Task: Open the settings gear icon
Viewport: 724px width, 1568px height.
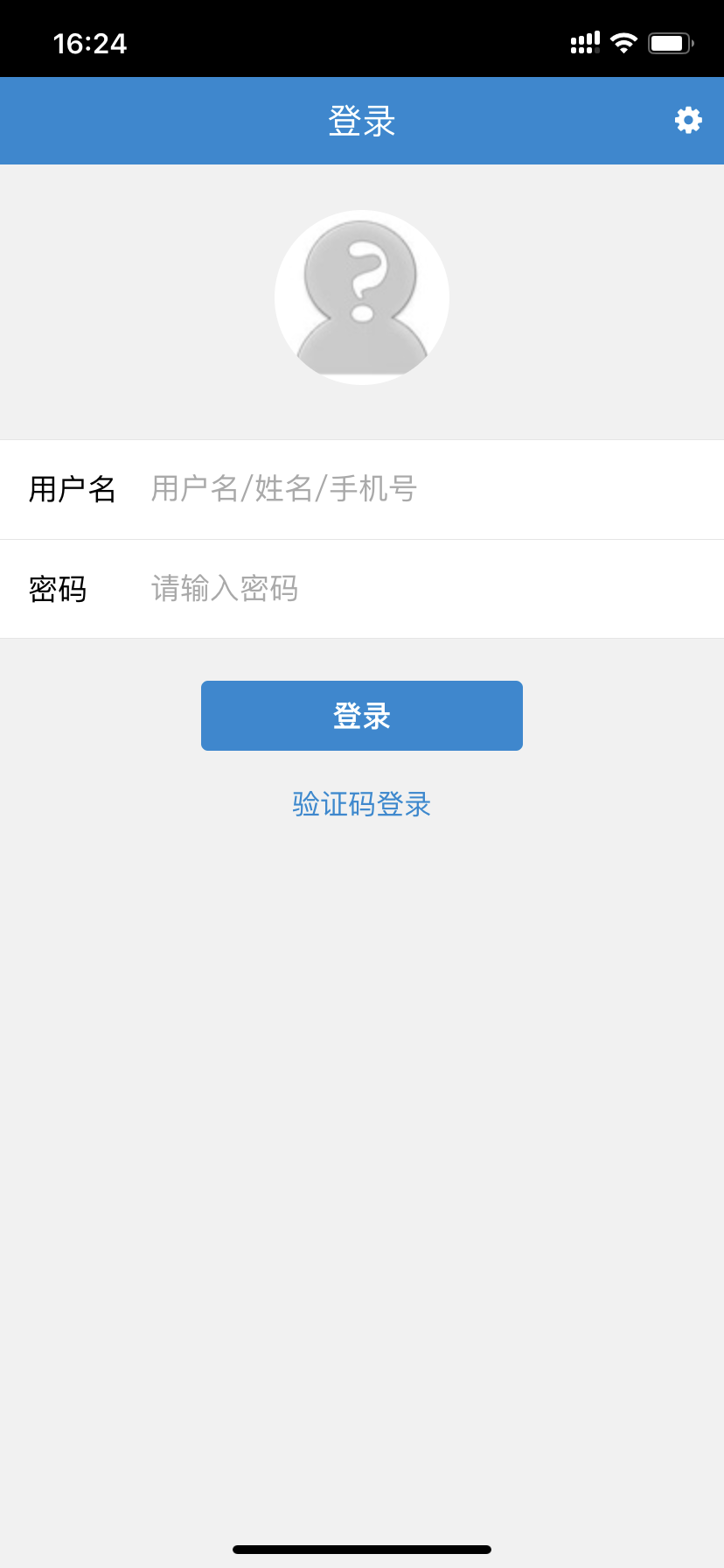Action: coord(688,120)
